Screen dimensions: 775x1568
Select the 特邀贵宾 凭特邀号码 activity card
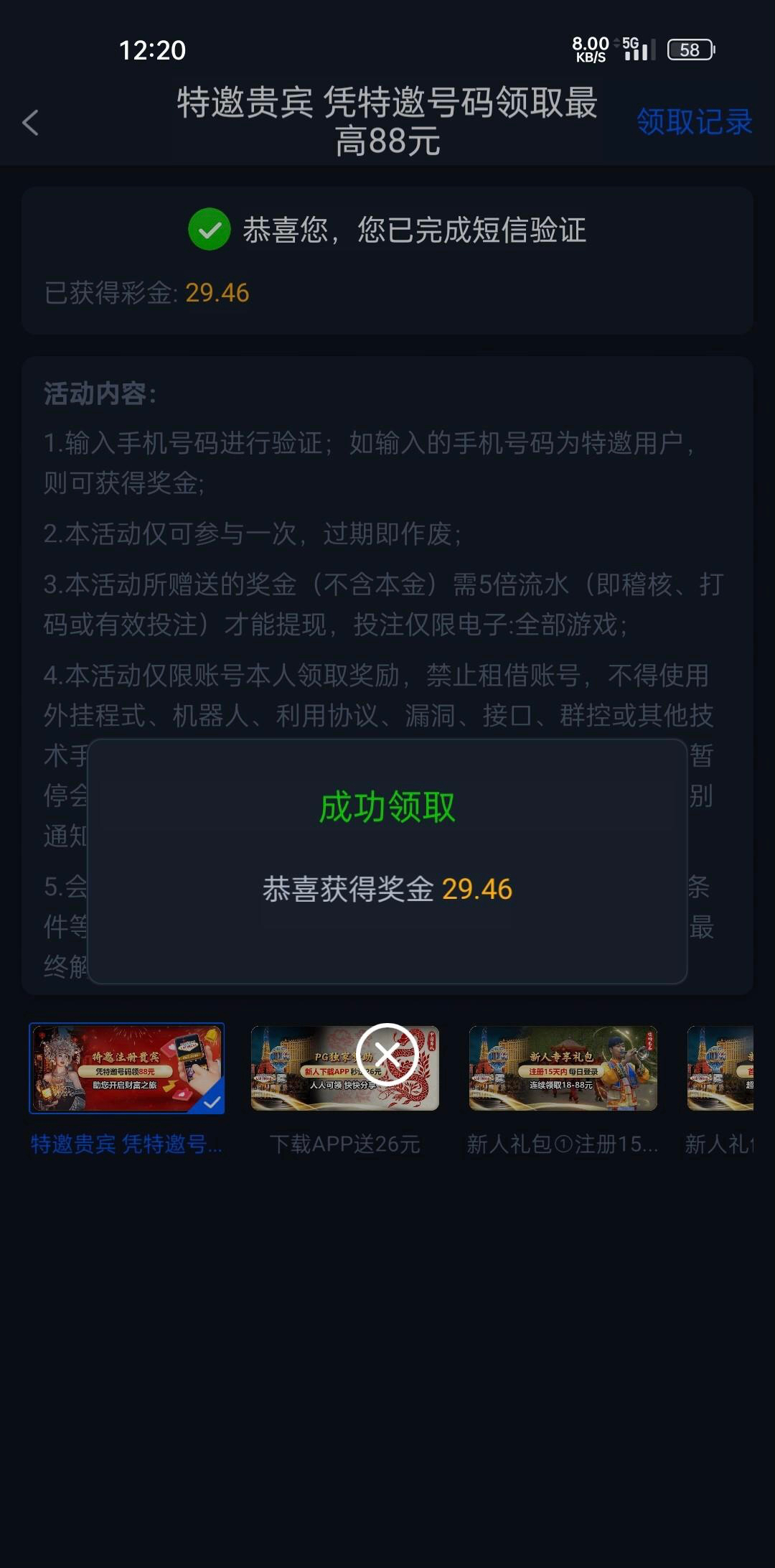[126, 1068]
